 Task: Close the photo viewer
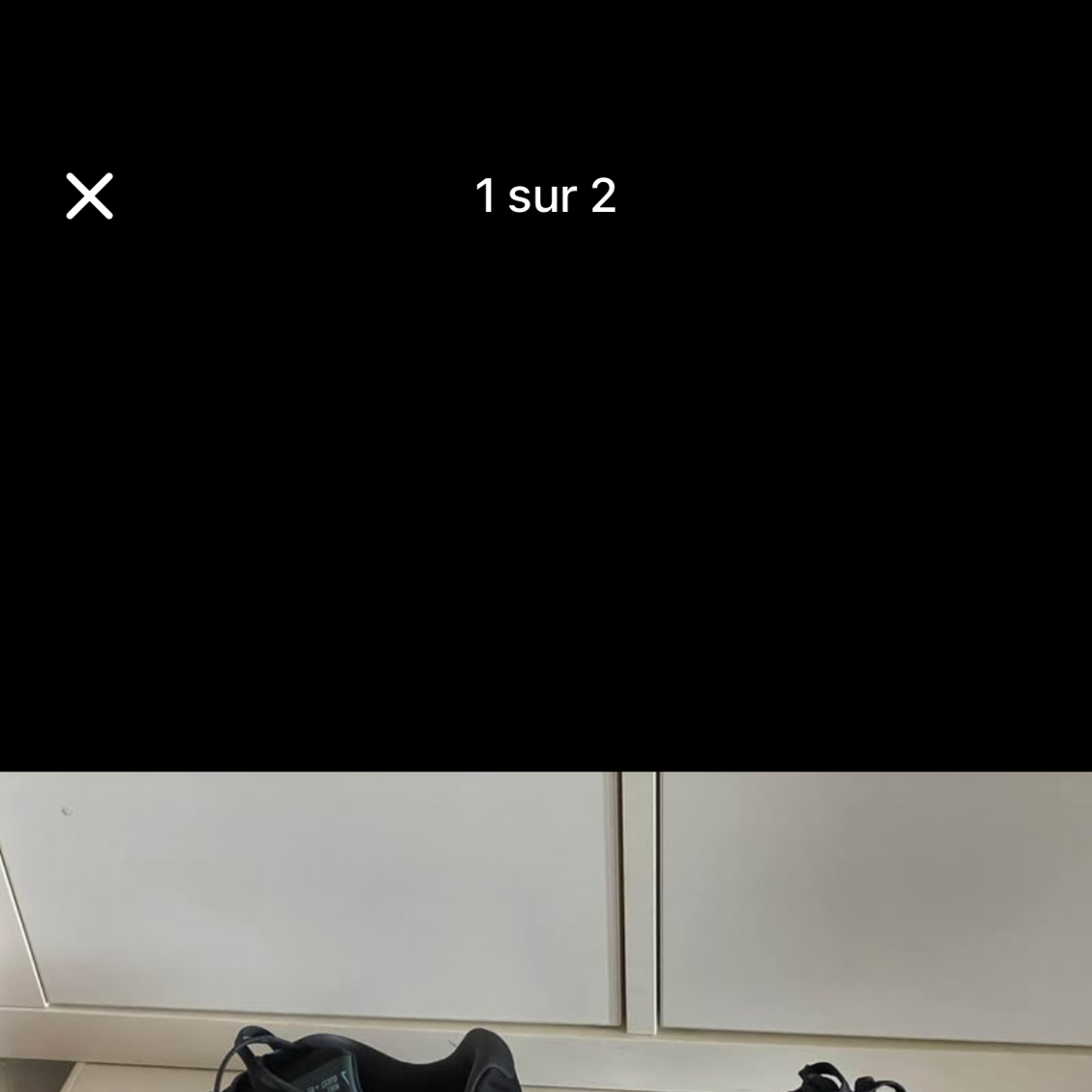(x=89, y=196)
